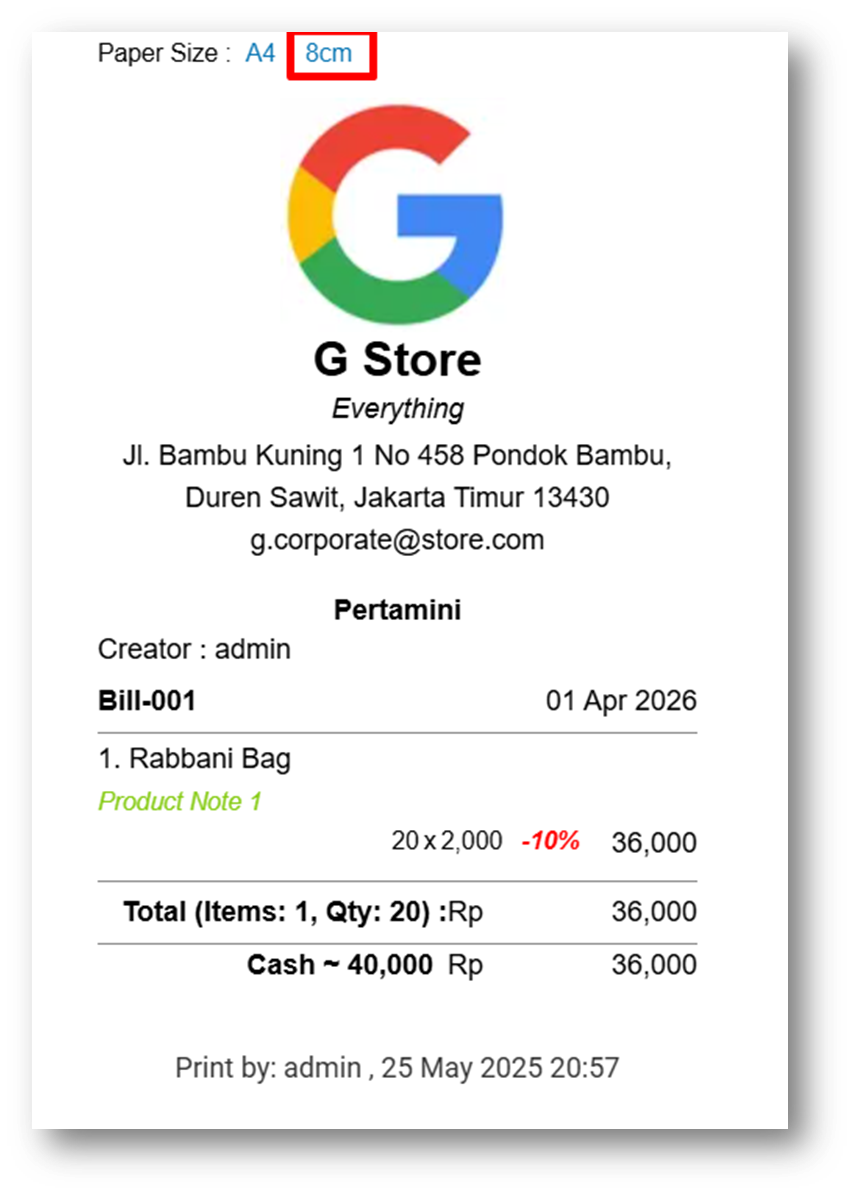Switch paper size to 8cm
The height and width of the screenshot is (1194, 853).
329,53
